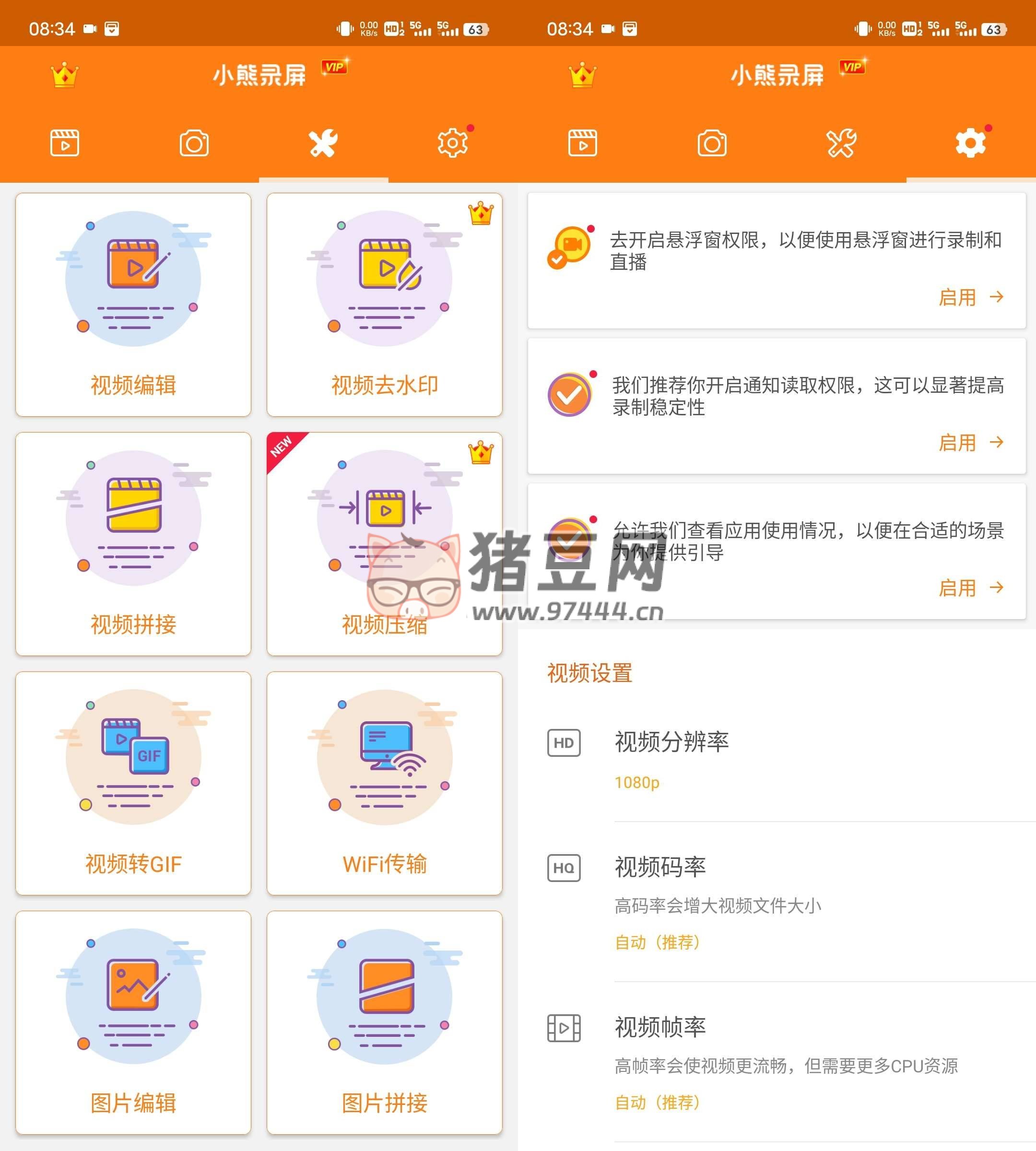This screenshot has width=1036, height=1151.
Task: Open the 视频转GIF converter
Action: [133, 783]
